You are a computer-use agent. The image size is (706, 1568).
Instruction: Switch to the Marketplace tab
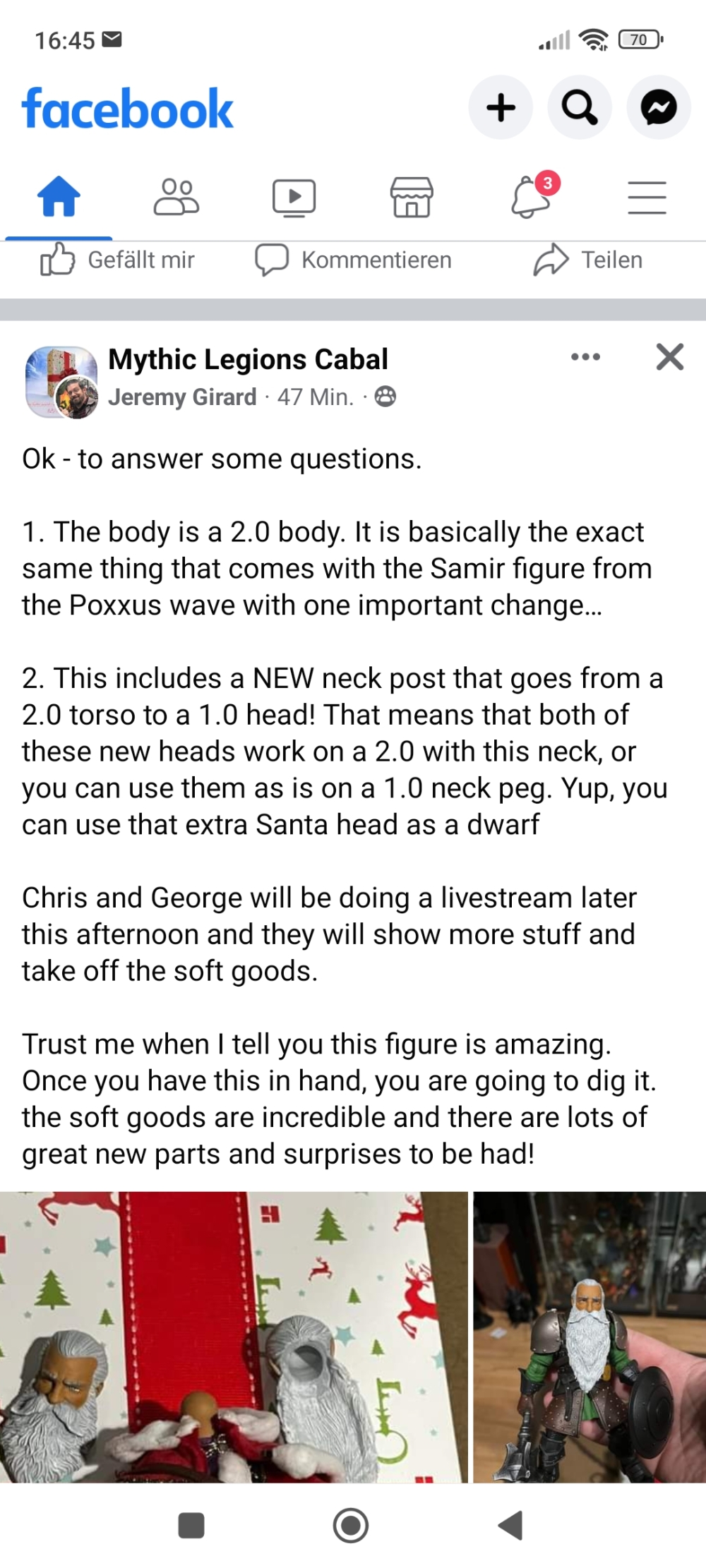(x=412, y=197)
